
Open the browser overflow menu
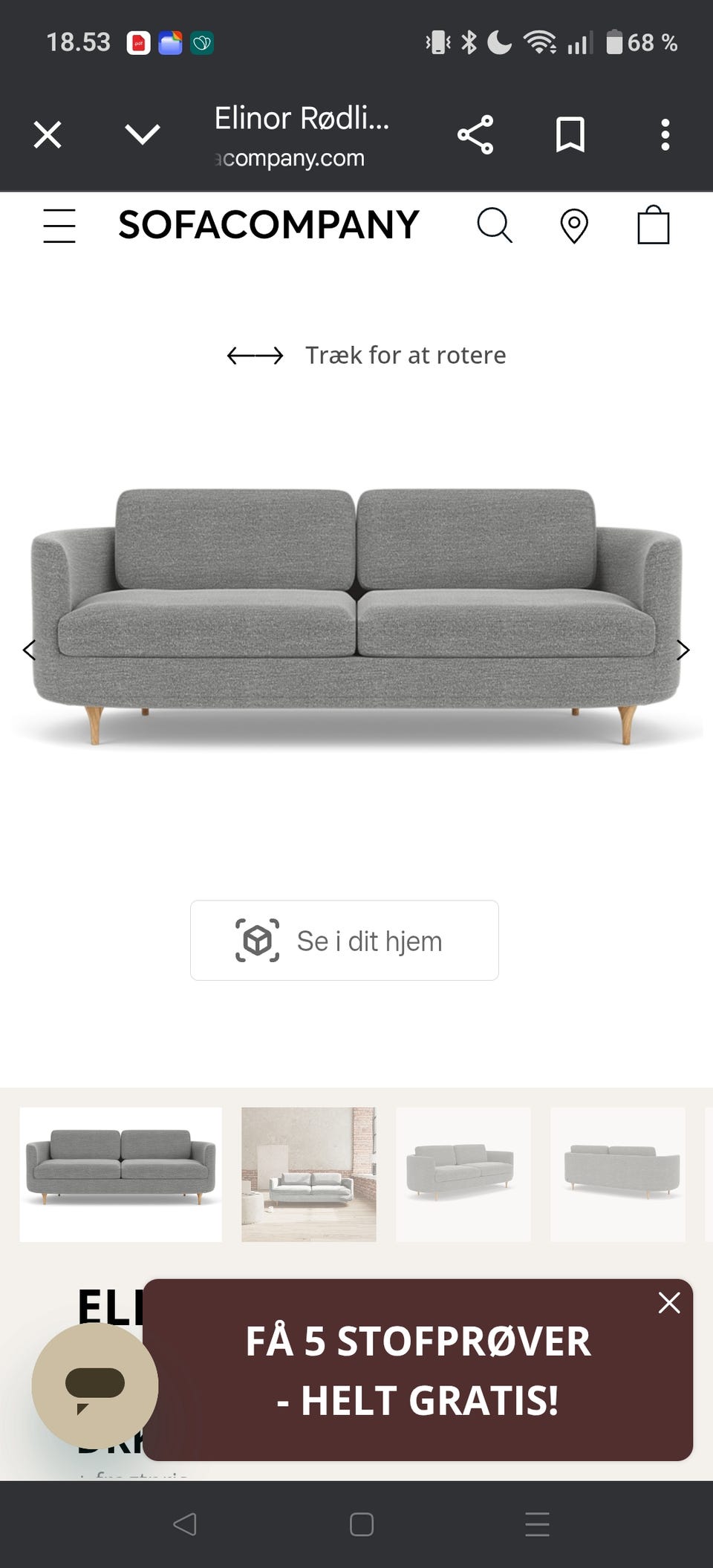coord(665,134)
